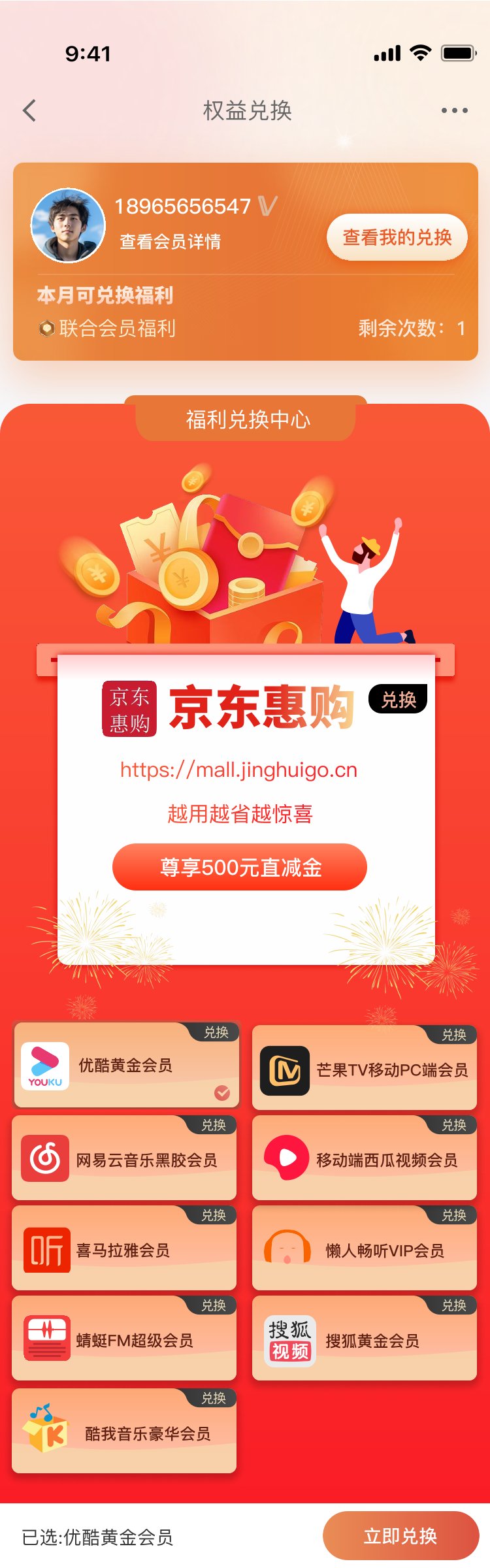Open the user avatar photo

(68, 225)
